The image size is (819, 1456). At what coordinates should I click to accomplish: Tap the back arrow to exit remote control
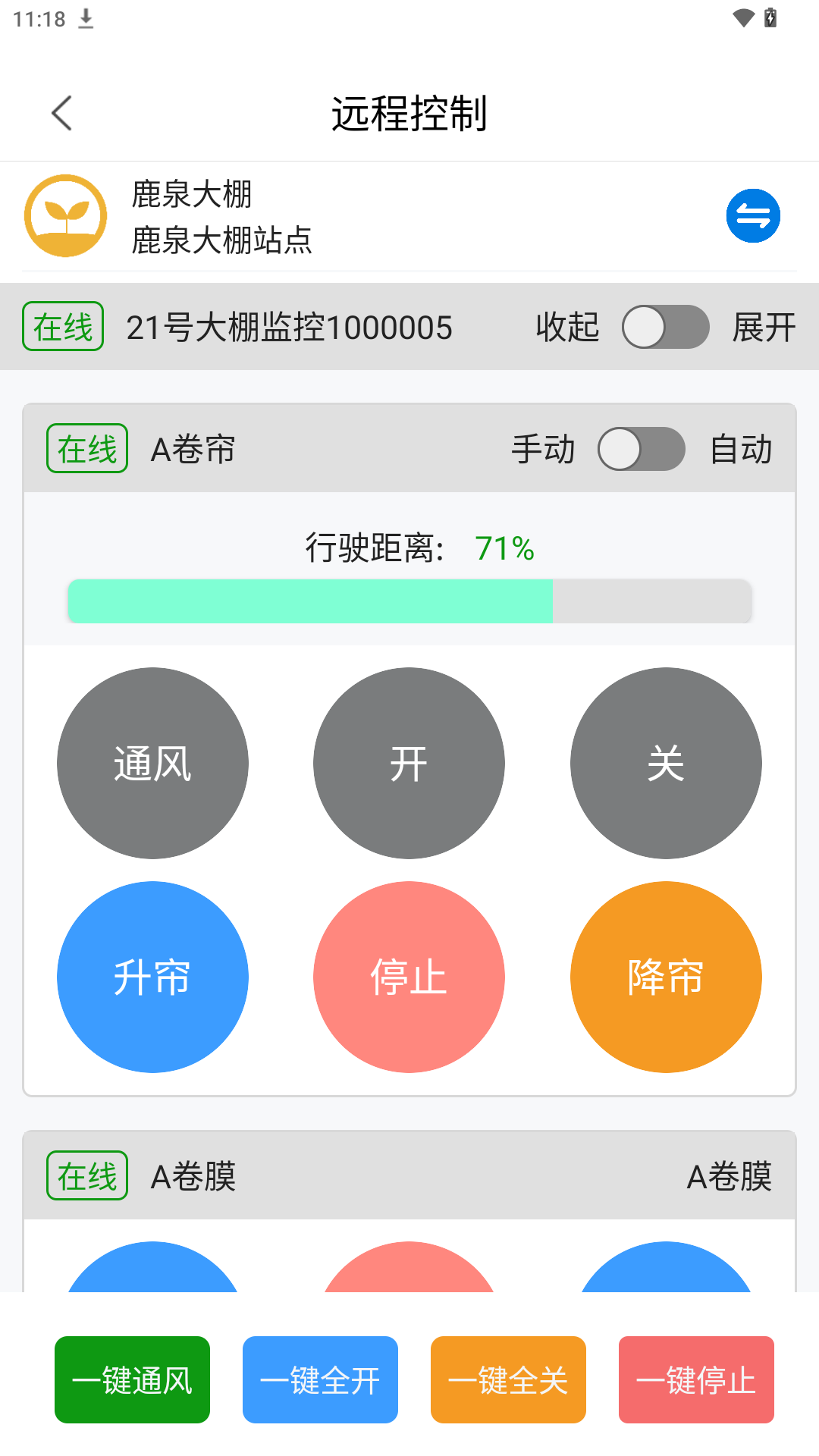click(61, 112)
